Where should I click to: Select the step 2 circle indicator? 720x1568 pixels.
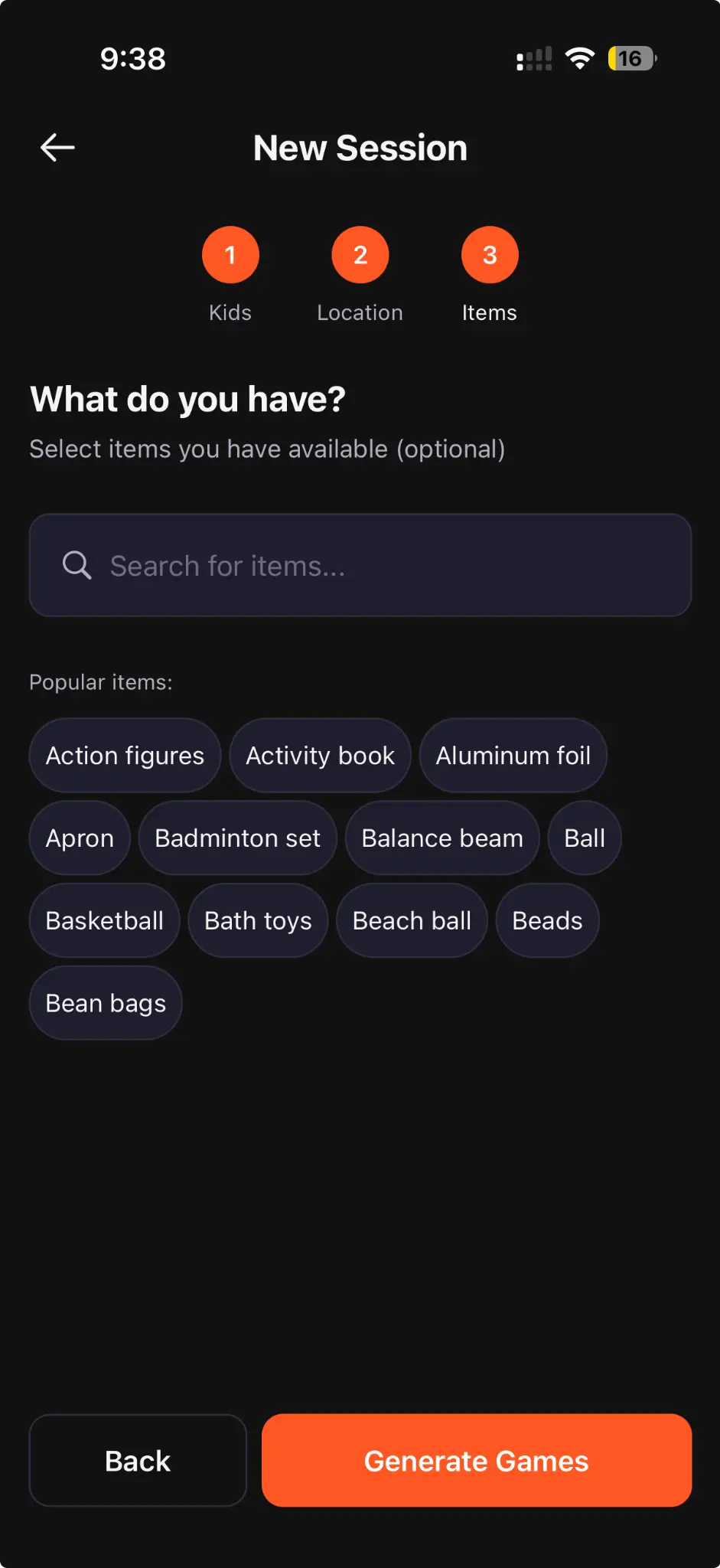[360, 254]
